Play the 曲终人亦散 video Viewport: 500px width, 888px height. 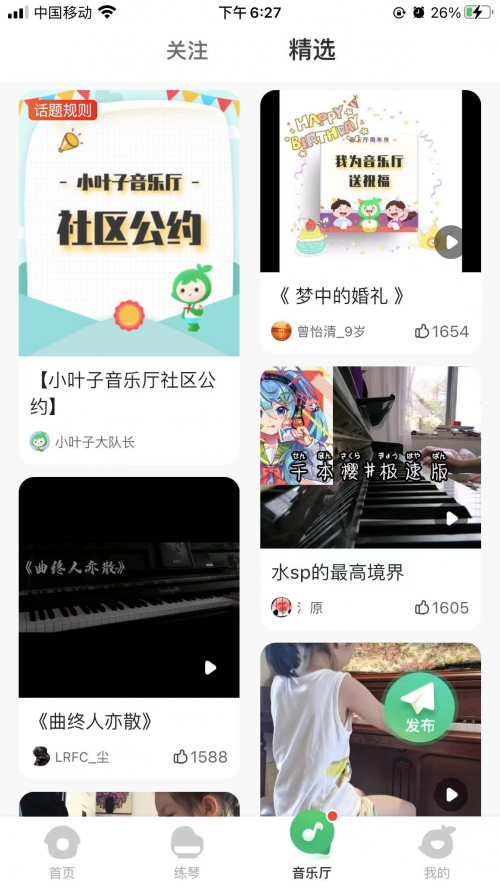[x=129, y=587]
